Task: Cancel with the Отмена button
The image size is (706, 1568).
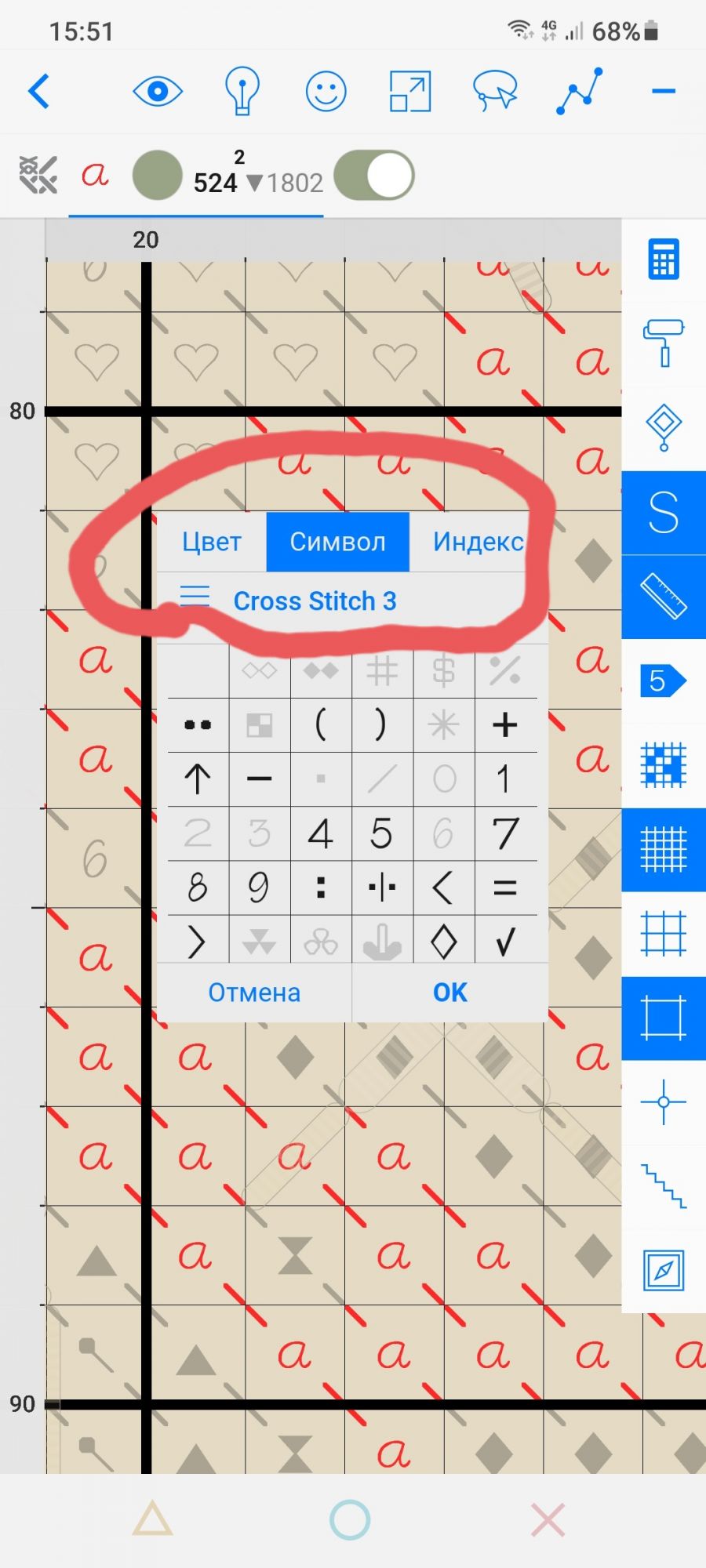Action: pyautogui.click(x=254, y=993)
